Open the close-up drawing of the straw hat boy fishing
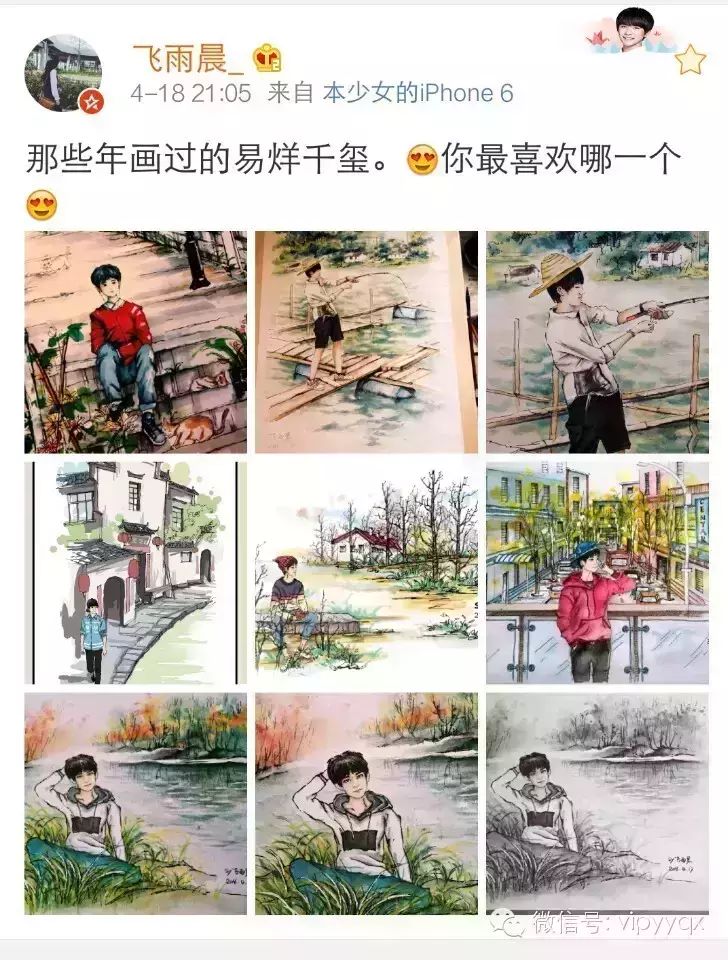 597,342
